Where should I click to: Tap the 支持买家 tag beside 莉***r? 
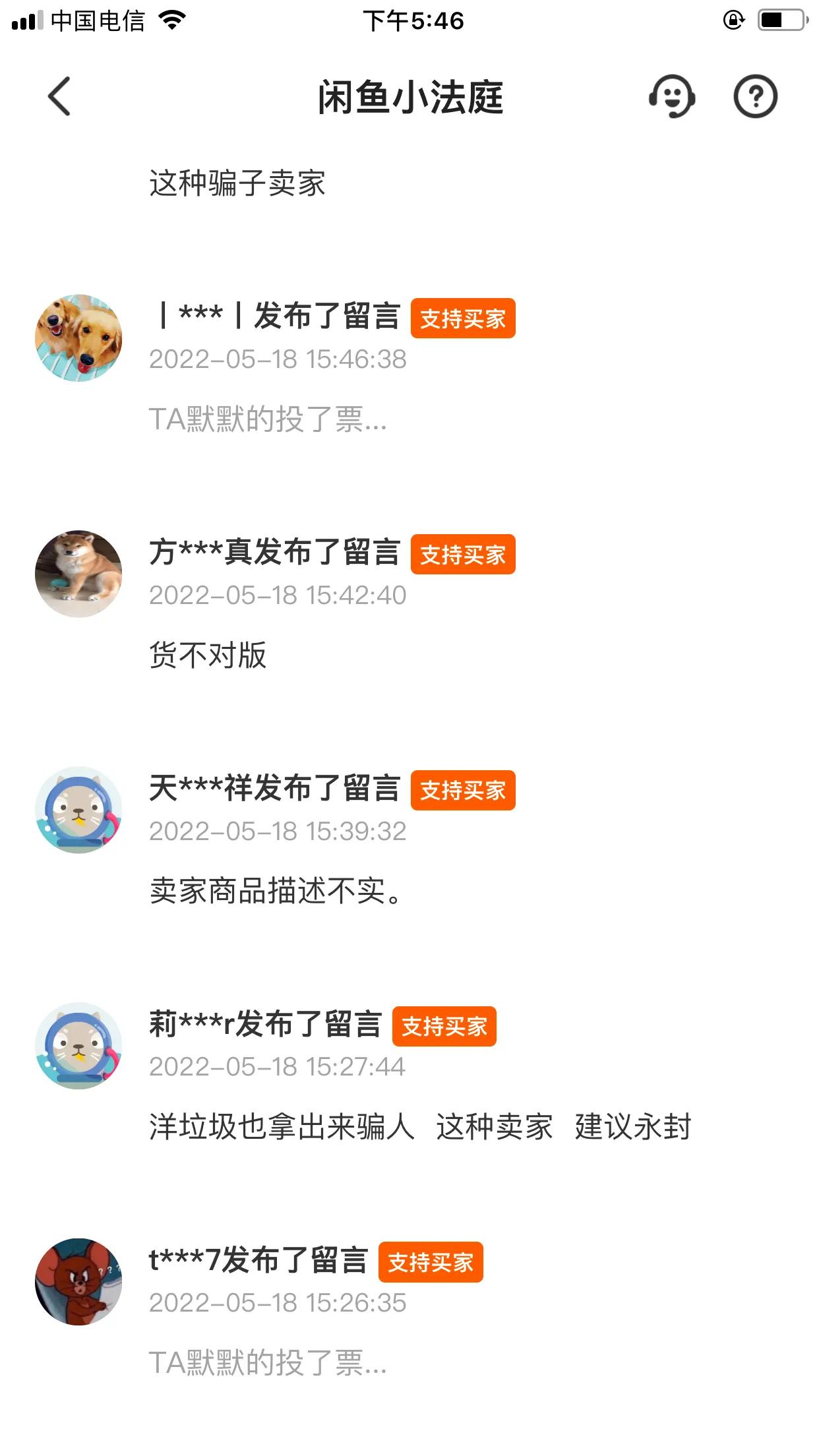point(444,1025)
